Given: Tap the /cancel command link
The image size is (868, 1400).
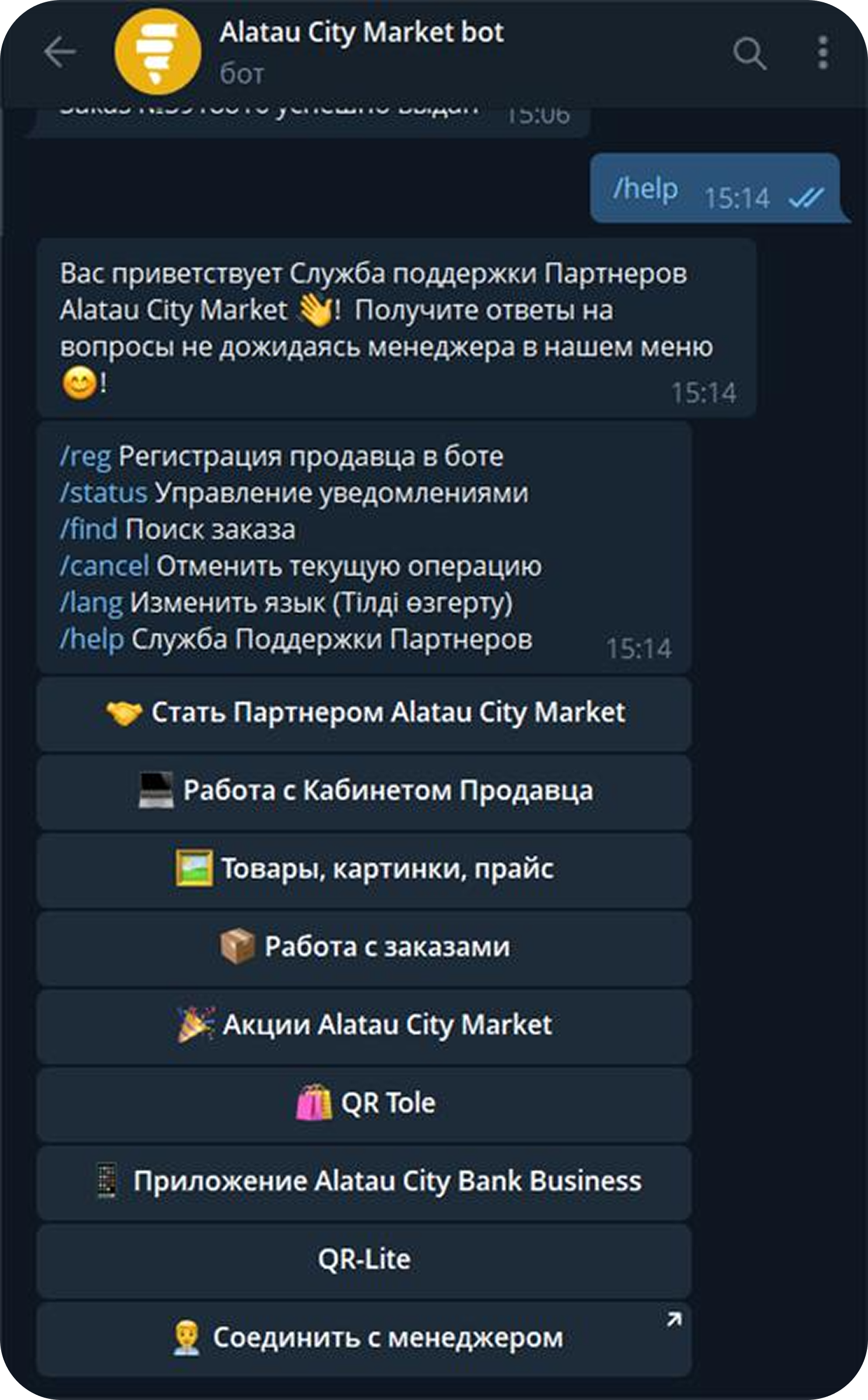Looking at the screenshot, I should (104, 567).
